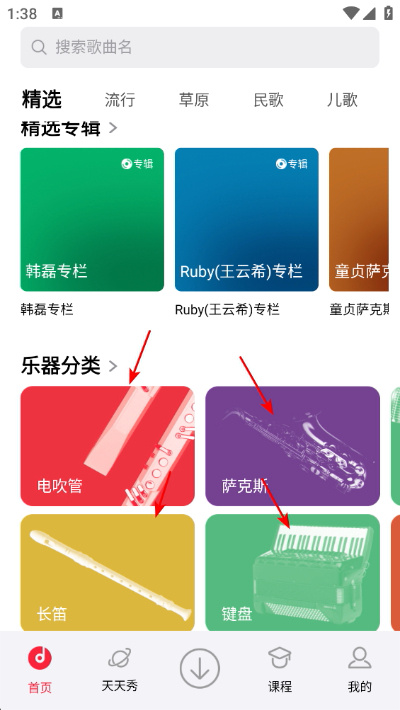Expand the 精选专辑 section arrow
Image resolution: width=400 pixels, height=710 pixels.
click(x=113, y=128)
